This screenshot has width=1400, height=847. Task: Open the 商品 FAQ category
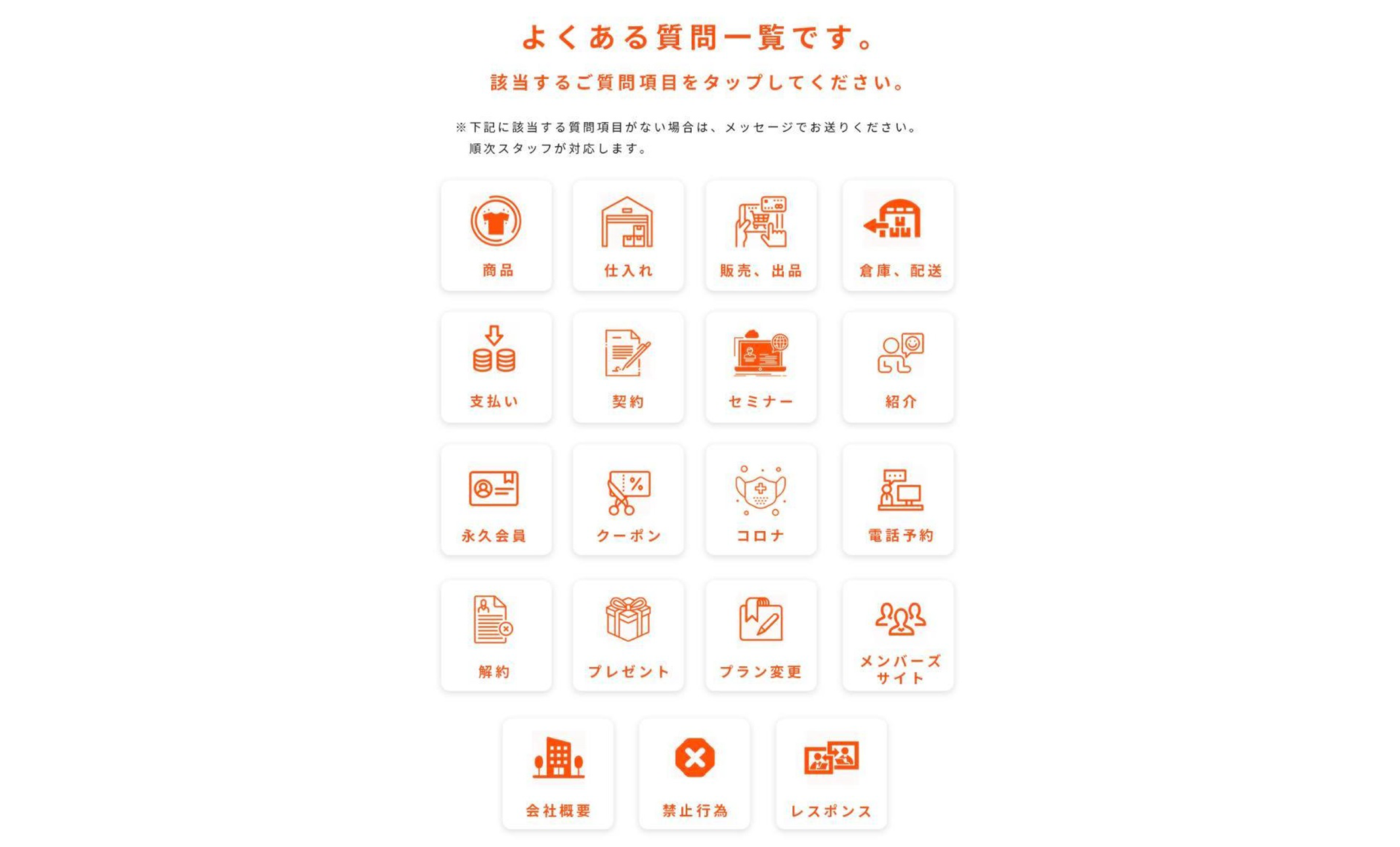coord(496,236)
